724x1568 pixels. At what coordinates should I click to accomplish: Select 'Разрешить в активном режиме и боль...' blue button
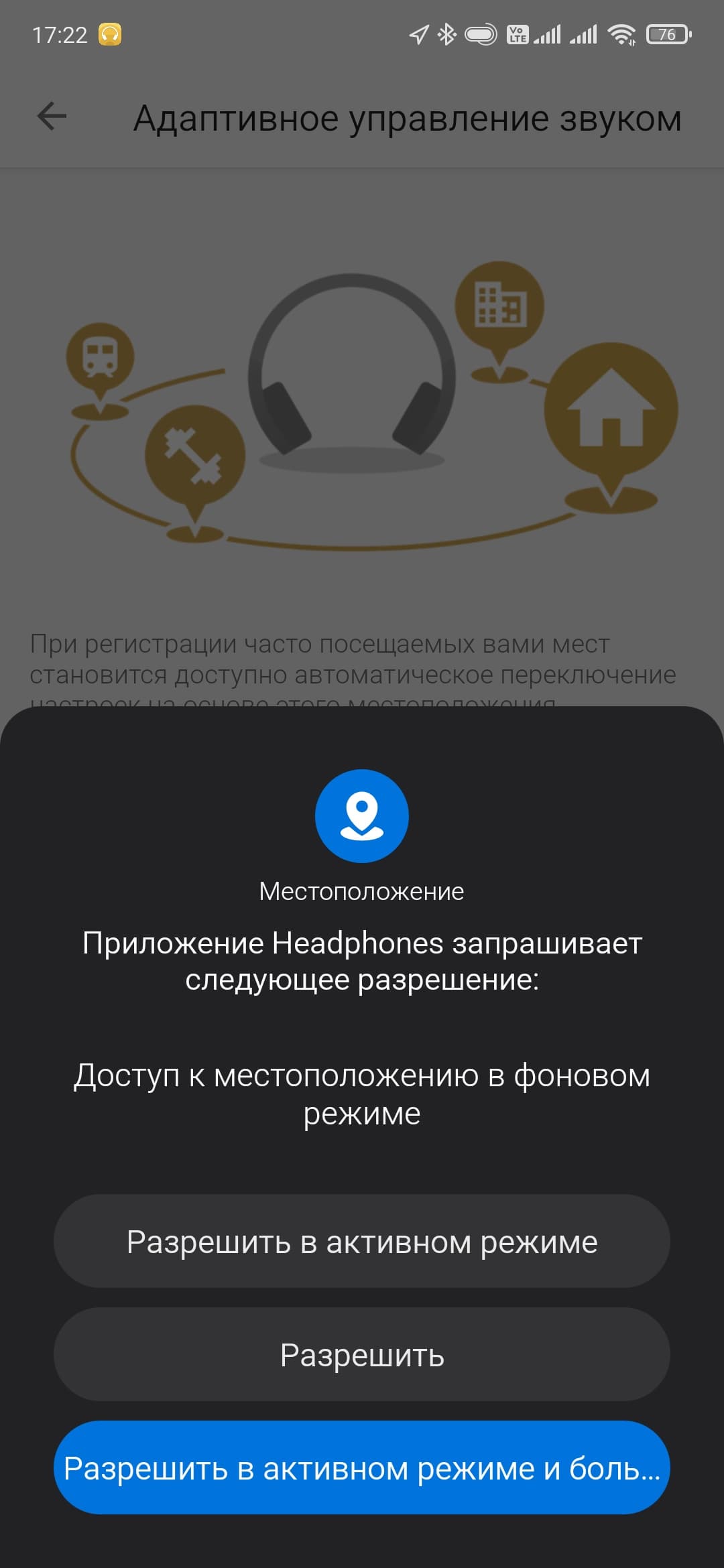tap(362, 1468)
